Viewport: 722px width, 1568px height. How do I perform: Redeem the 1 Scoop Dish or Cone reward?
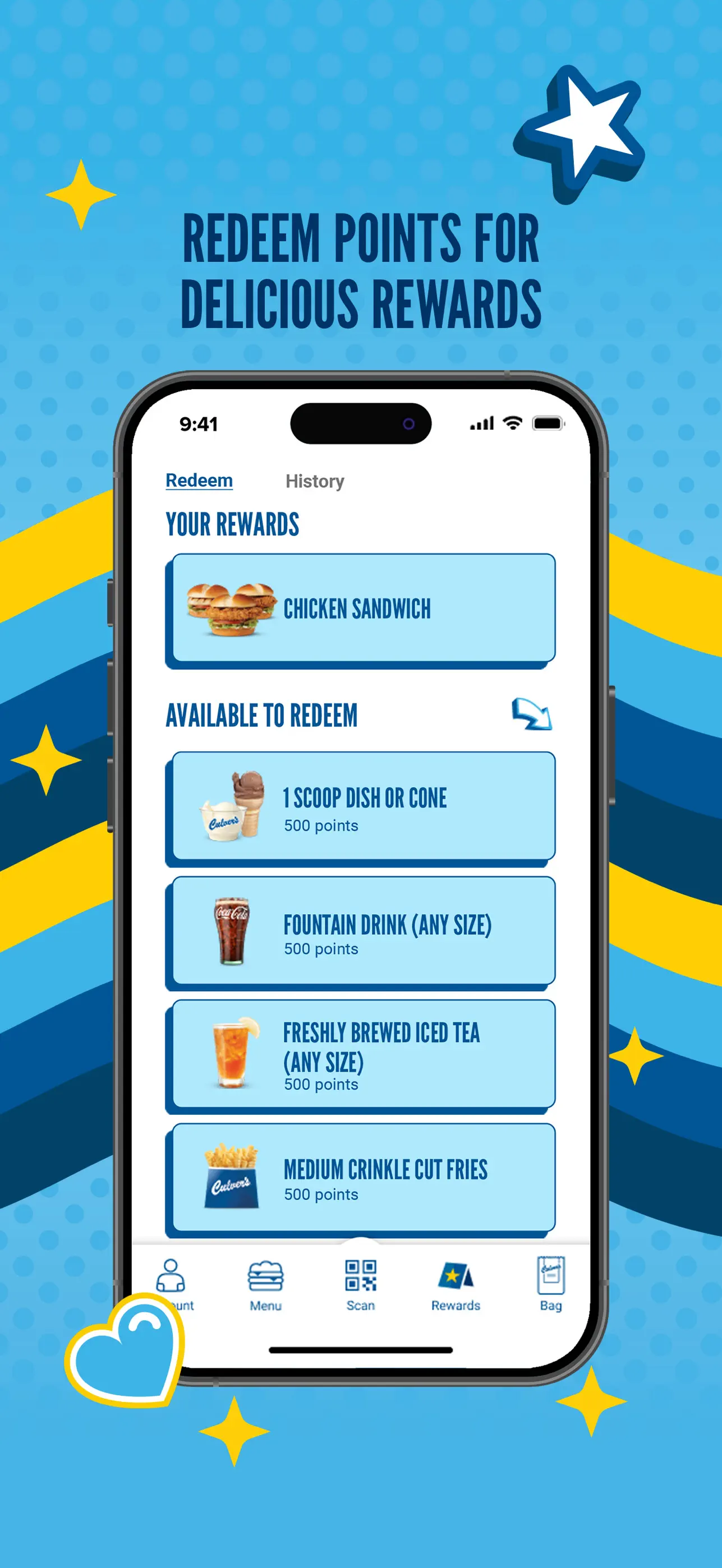pos(361,808)
